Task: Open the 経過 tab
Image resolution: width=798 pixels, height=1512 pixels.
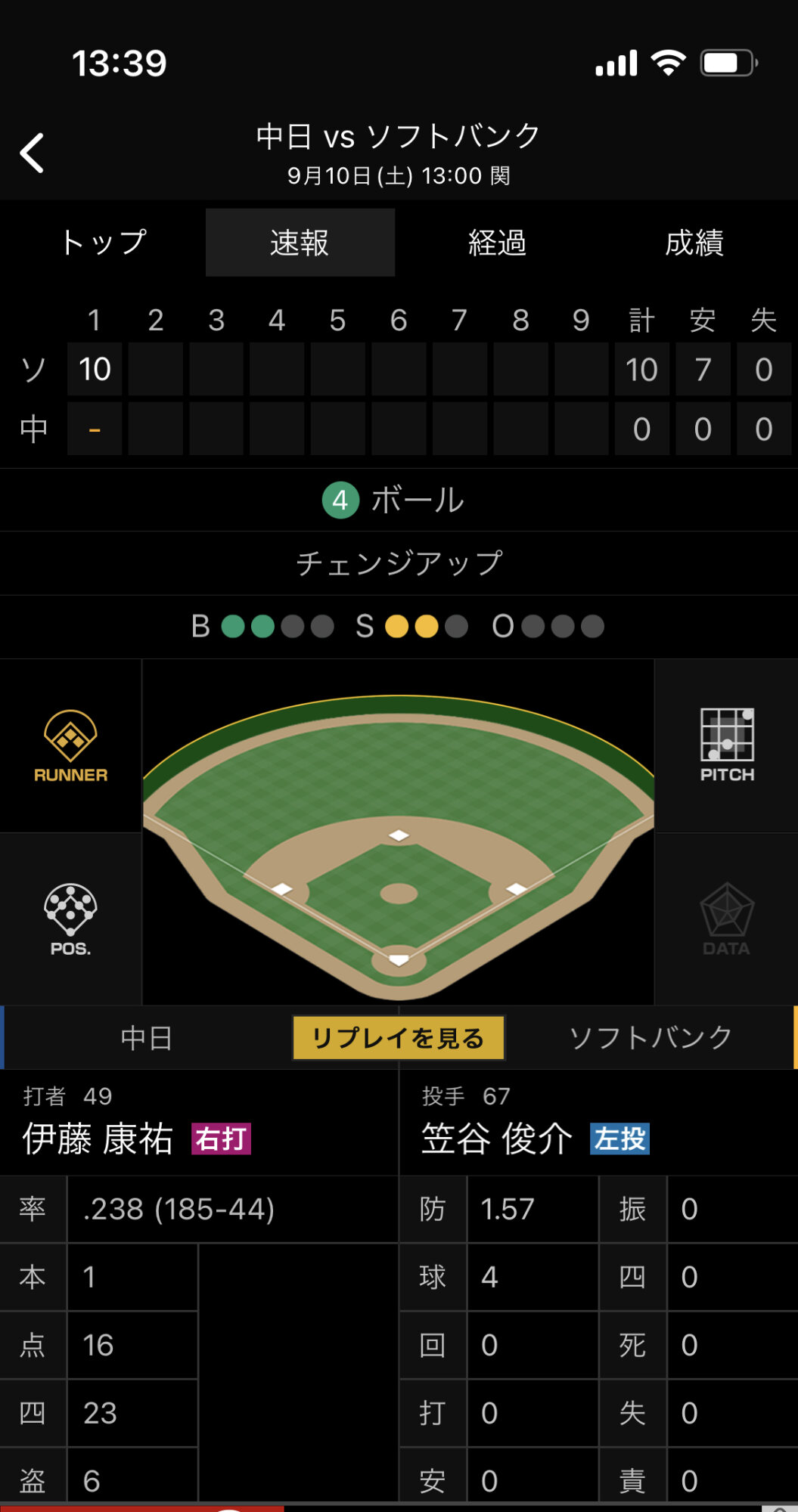Action: coord(497,243)
